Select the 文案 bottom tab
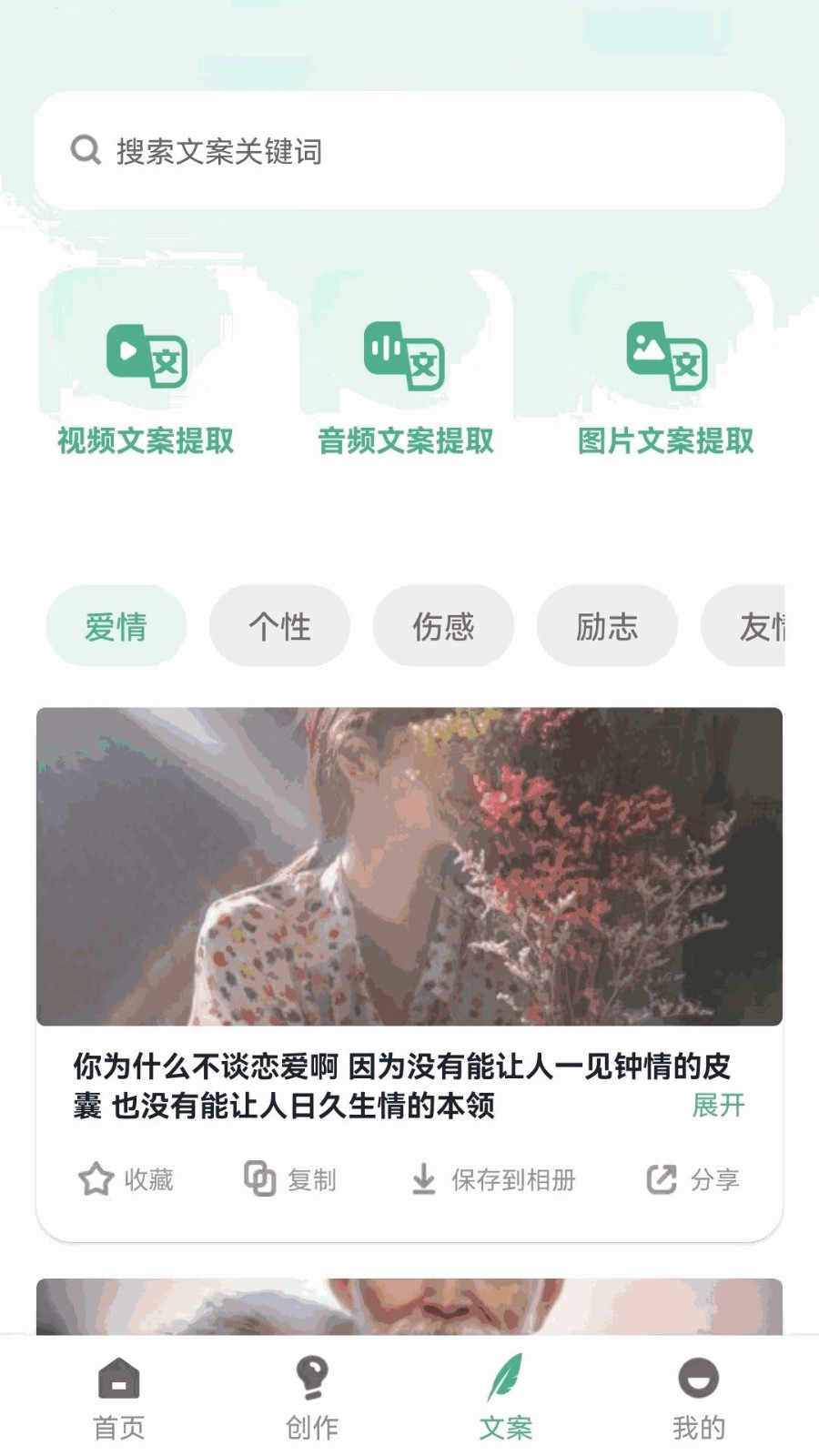The height and width of the screenshot is (1456, 819). (506, 1399)
